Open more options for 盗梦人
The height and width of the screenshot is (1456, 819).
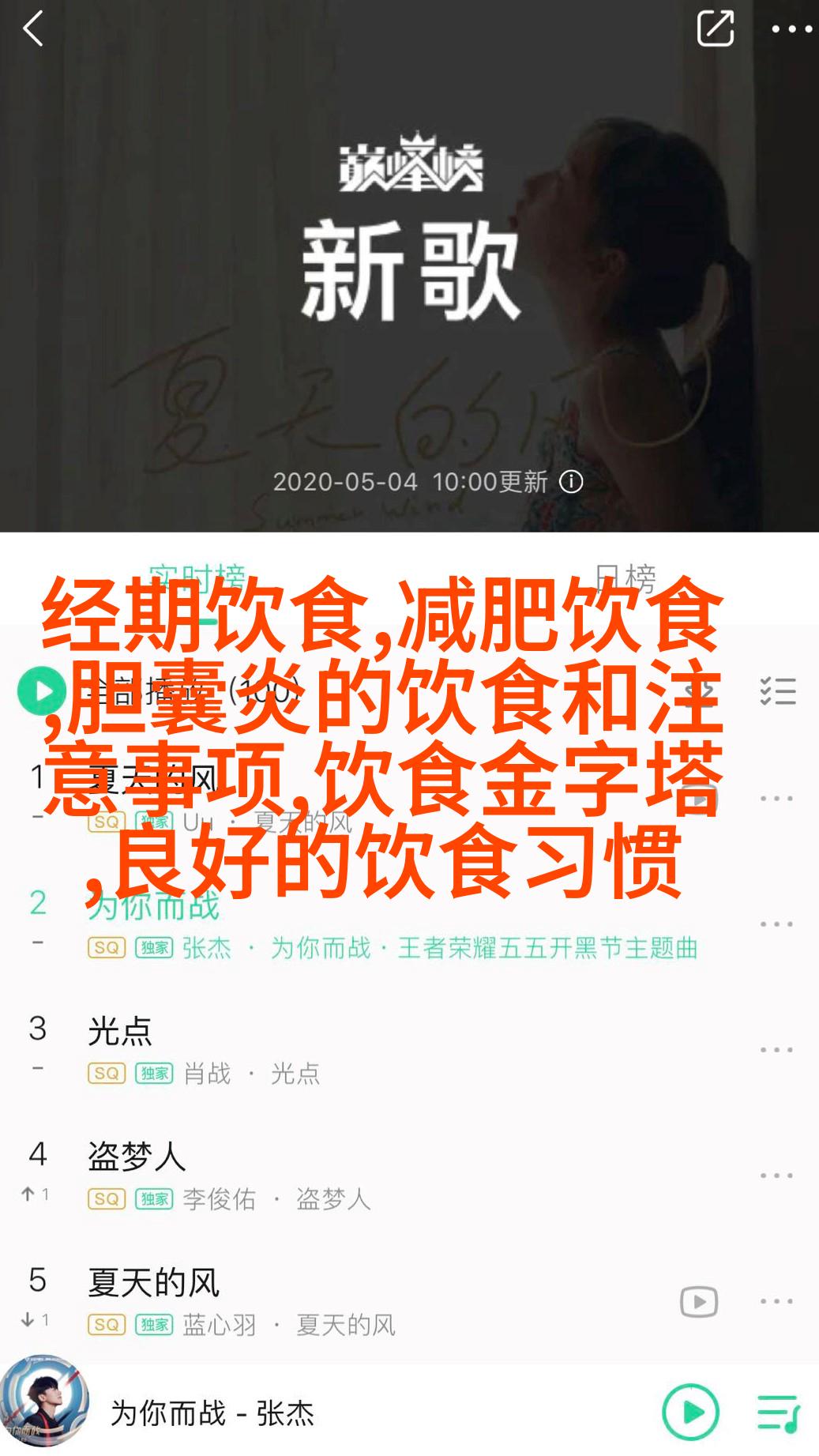tap(776, 1176)
